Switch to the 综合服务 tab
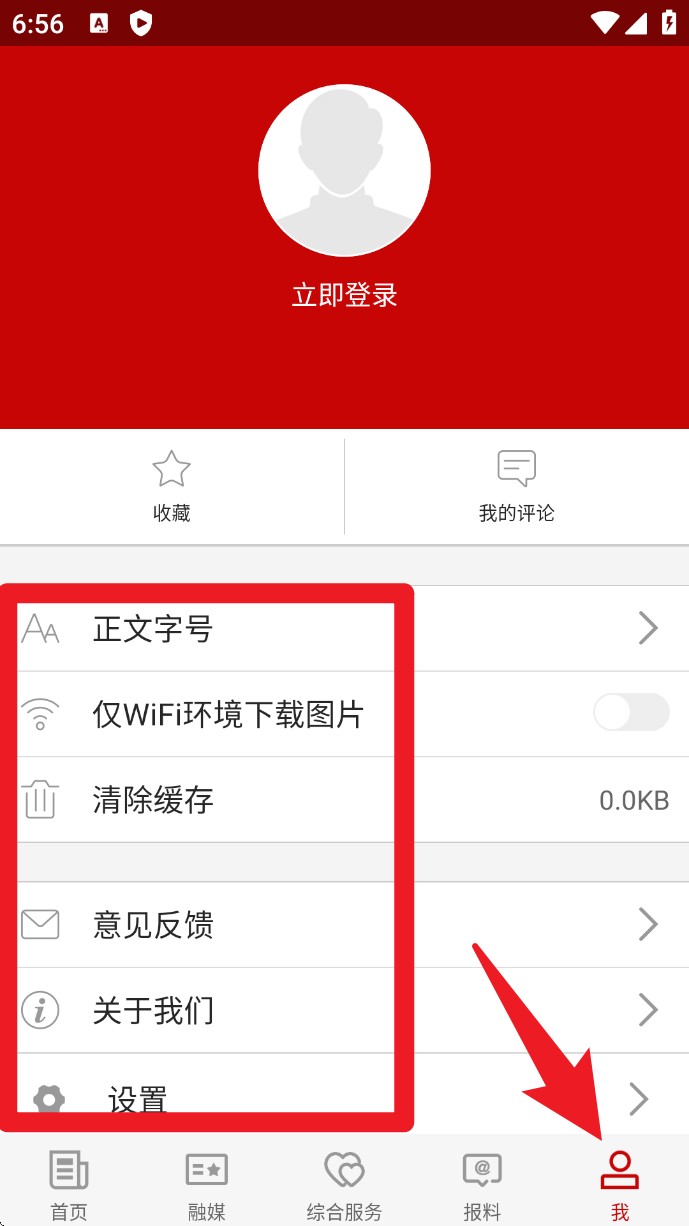Image resolution: width=689 pixels, height=1226 pixels. pos(344,1185)
